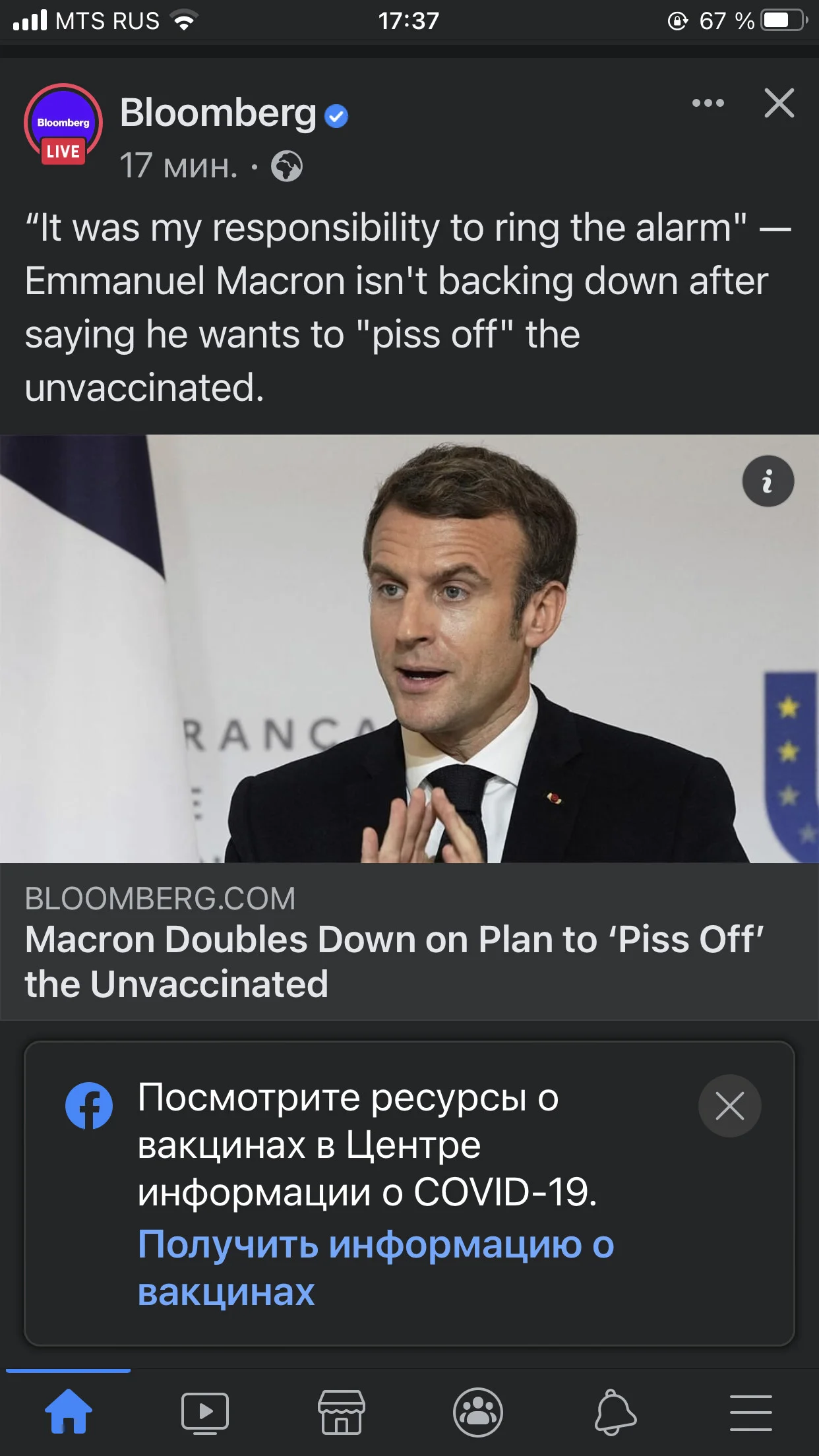Tap the info icon on the article image
Screen dimensions: 819x1456
(x=768, y=481)
